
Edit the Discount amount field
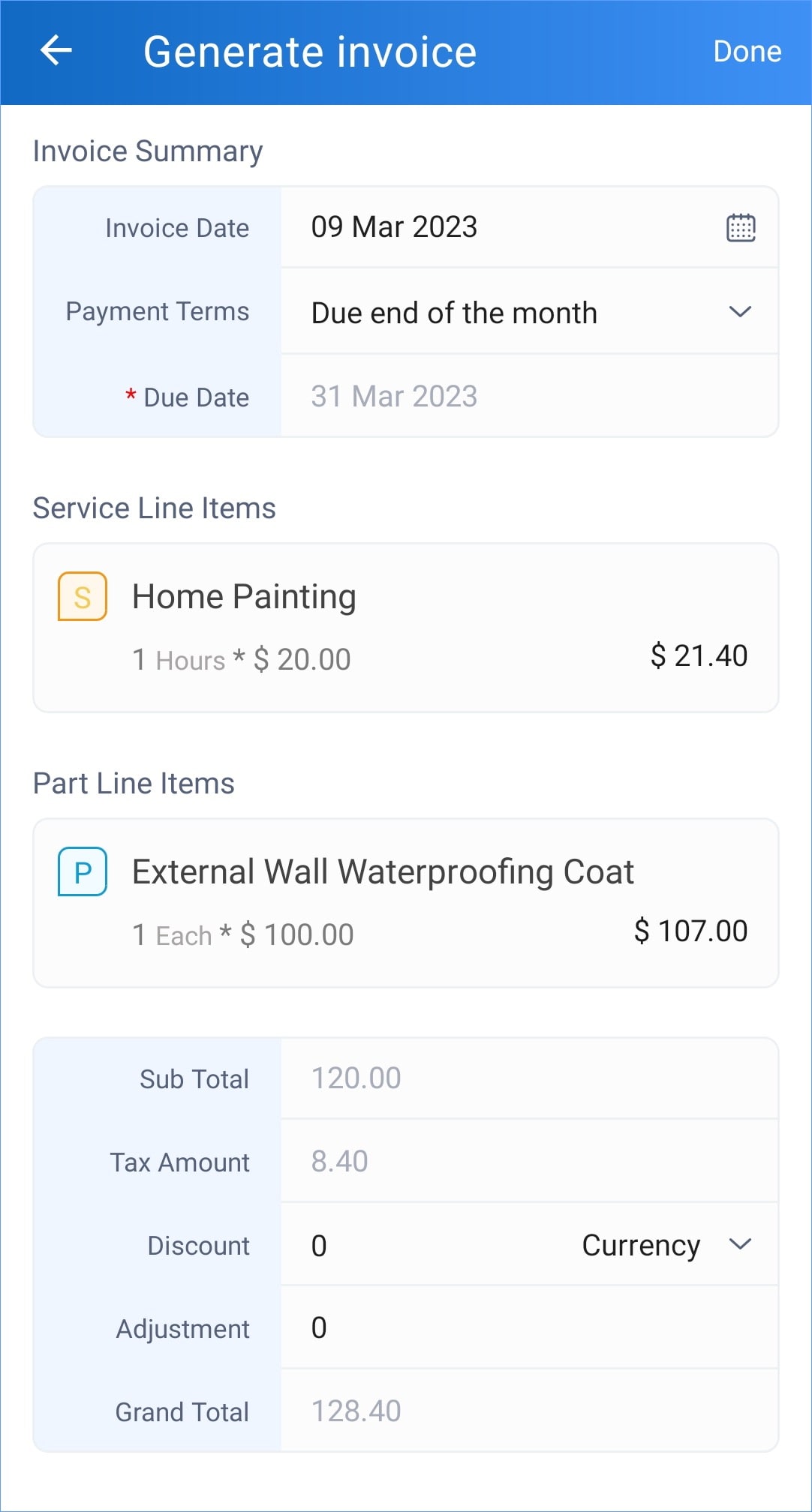tap(420, 1245)
